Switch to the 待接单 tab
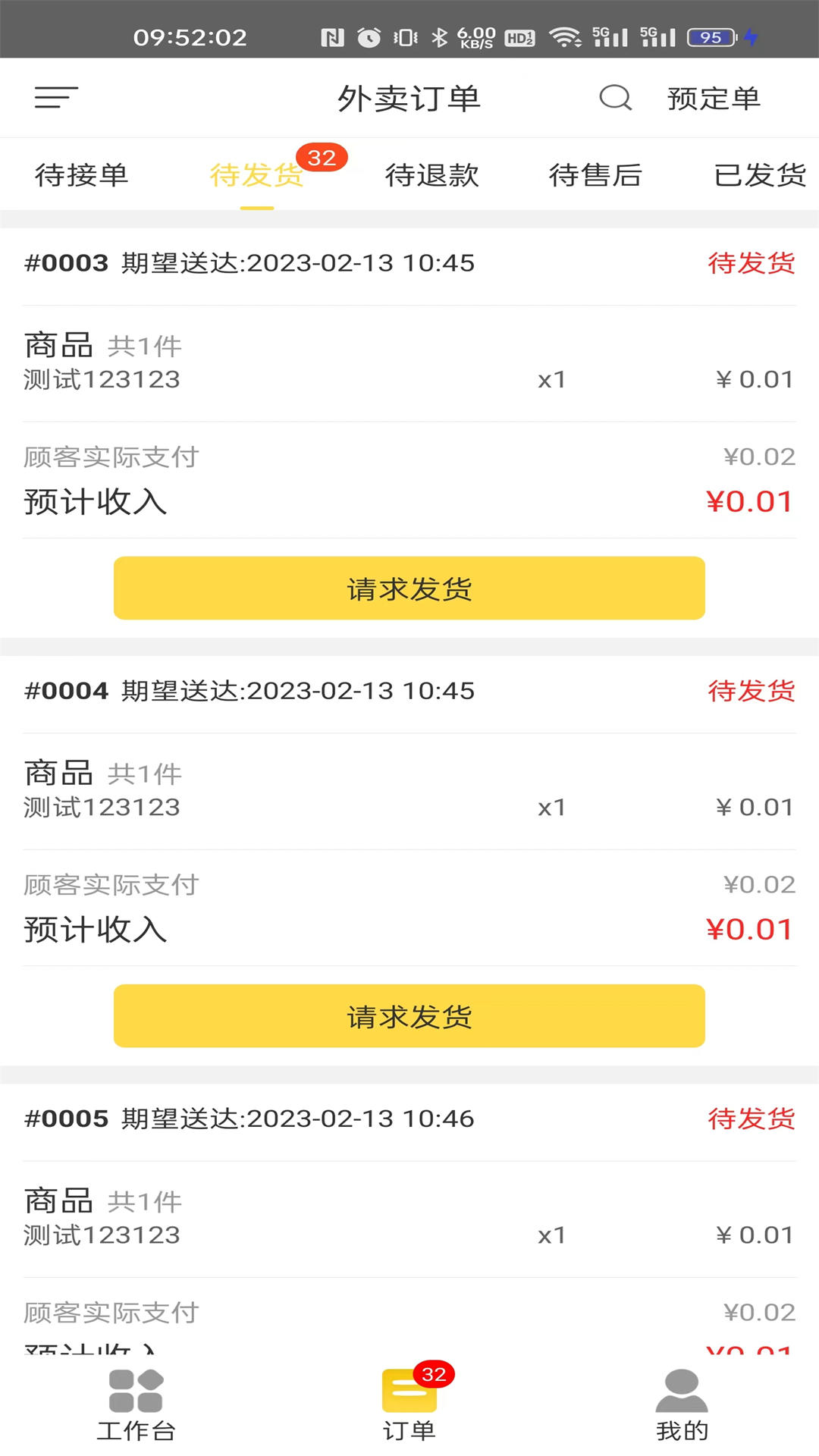 coord(82,175)
